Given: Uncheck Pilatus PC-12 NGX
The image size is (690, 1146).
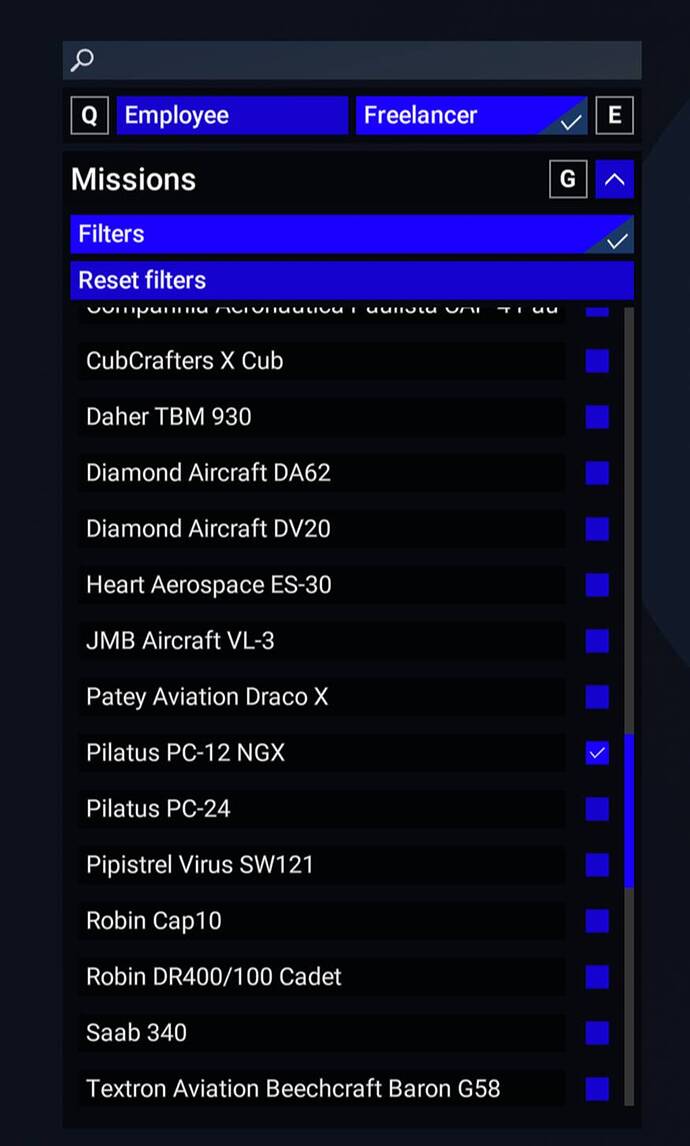Looking at the screenshot, I should [x=597, y=753].
